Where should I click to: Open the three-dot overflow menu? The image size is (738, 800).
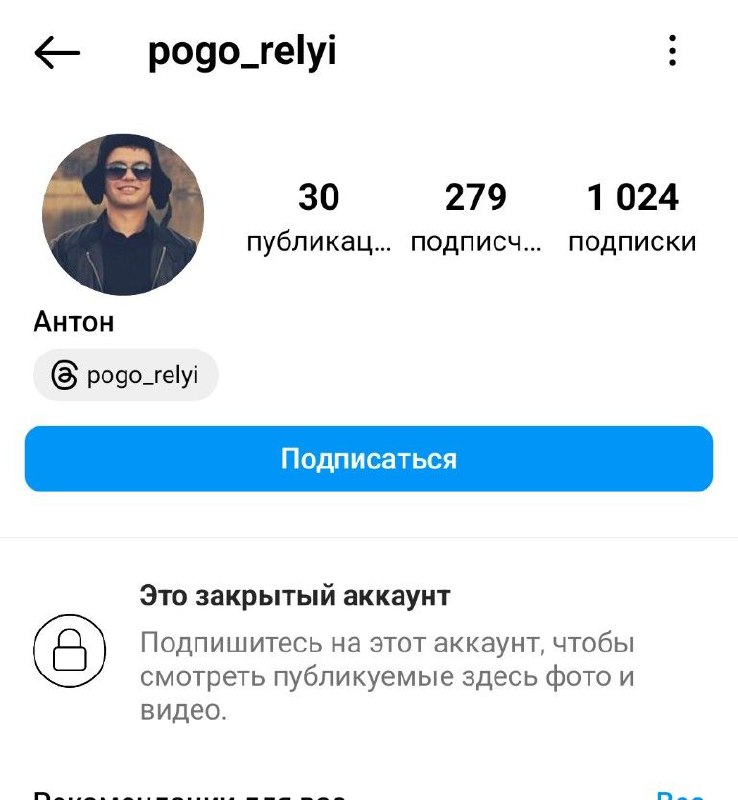pos(673,51)
